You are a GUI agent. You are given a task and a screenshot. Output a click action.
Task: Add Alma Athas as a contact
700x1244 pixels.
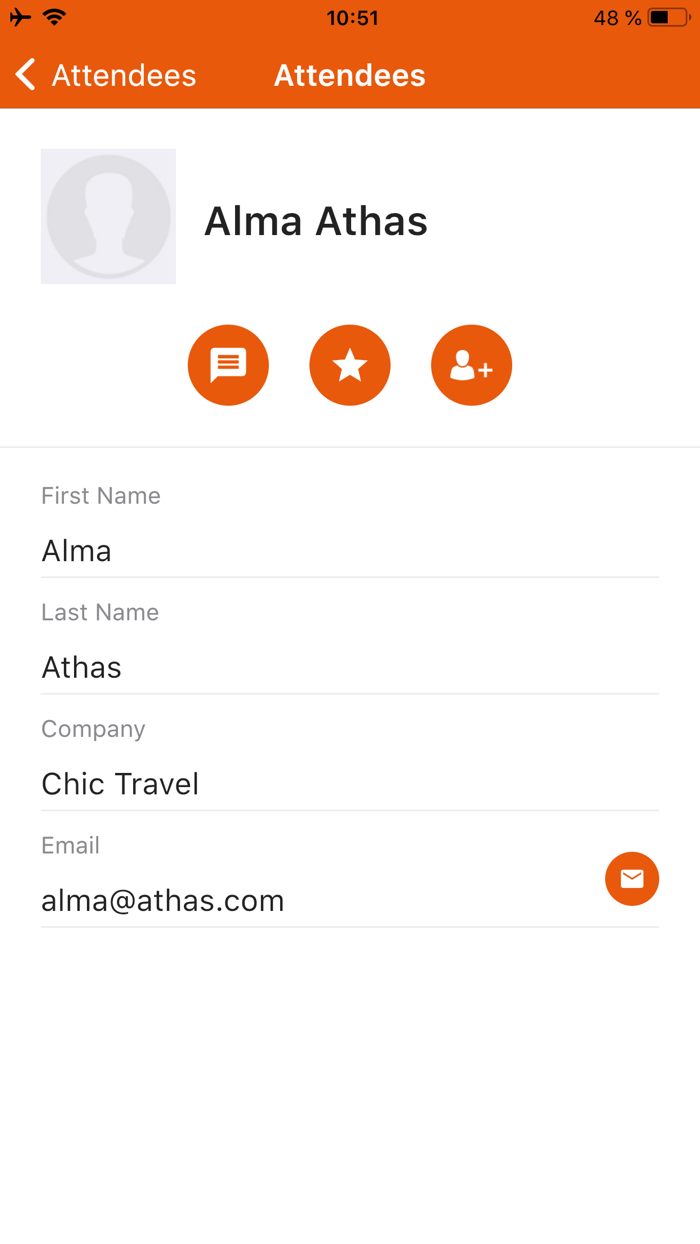471,365
